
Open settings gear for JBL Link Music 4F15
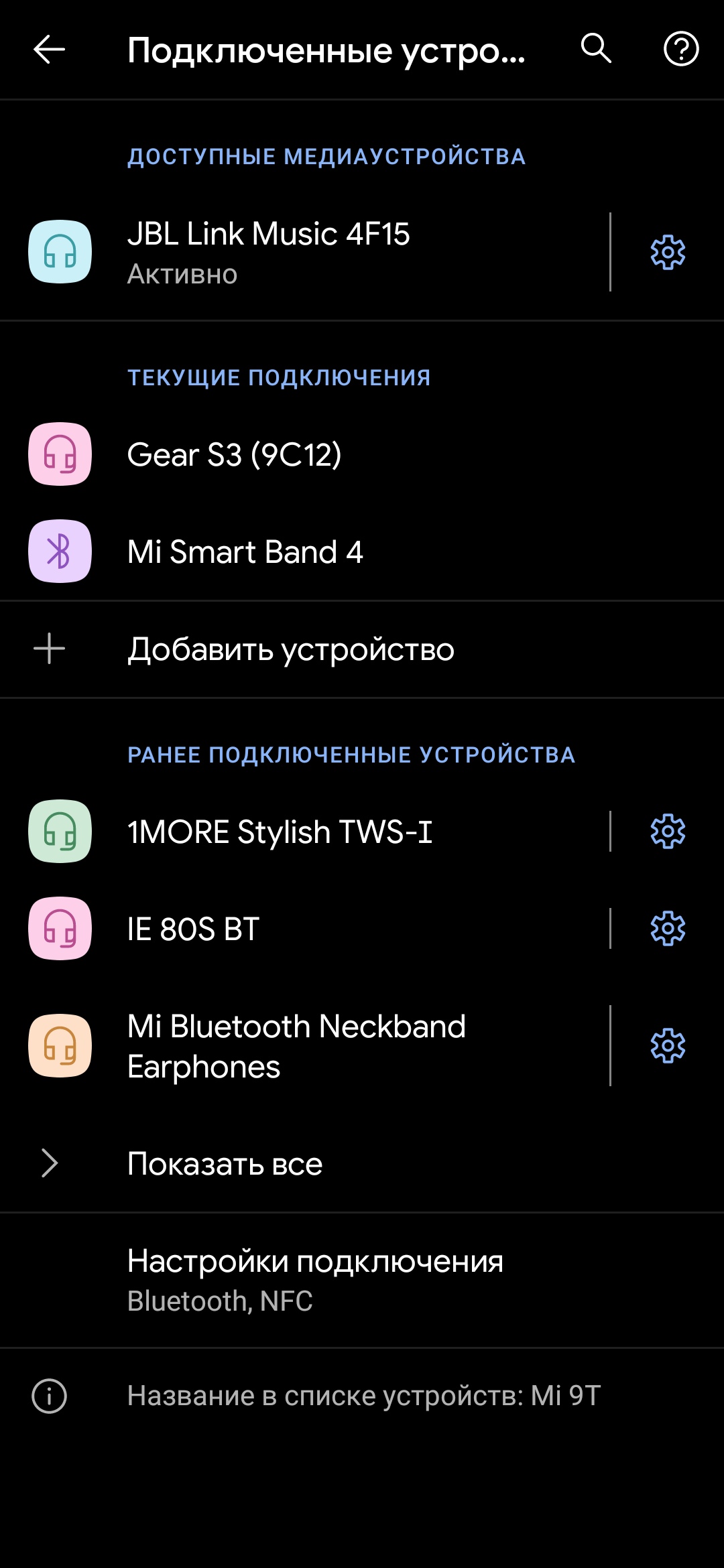click(668, 252)
